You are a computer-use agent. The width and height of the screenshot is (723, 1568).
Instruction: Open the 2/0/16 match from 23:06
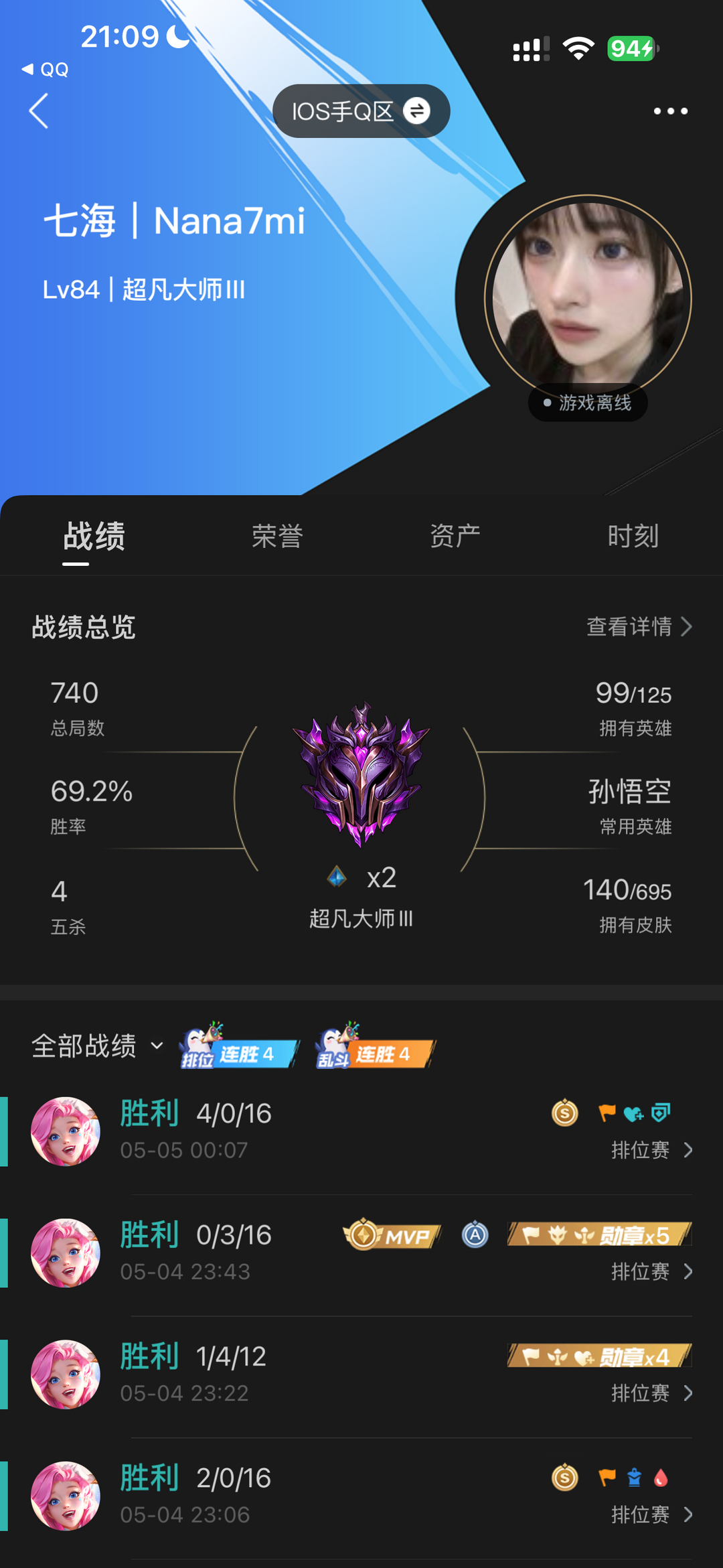pos(361,1496)
